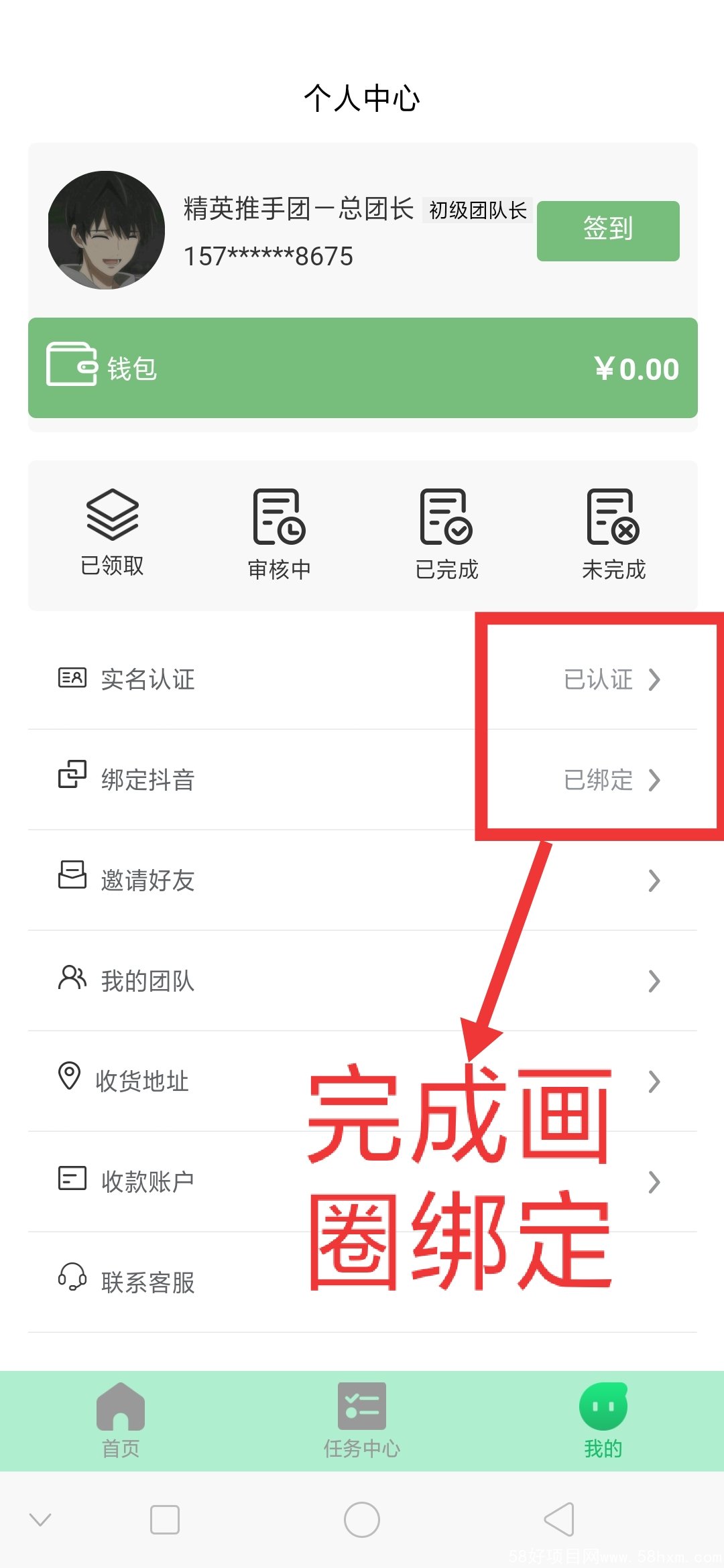This screenshot has width=724, height=1568.
Task: Open recent apps with square button
Action: [x=165, y=1520]
